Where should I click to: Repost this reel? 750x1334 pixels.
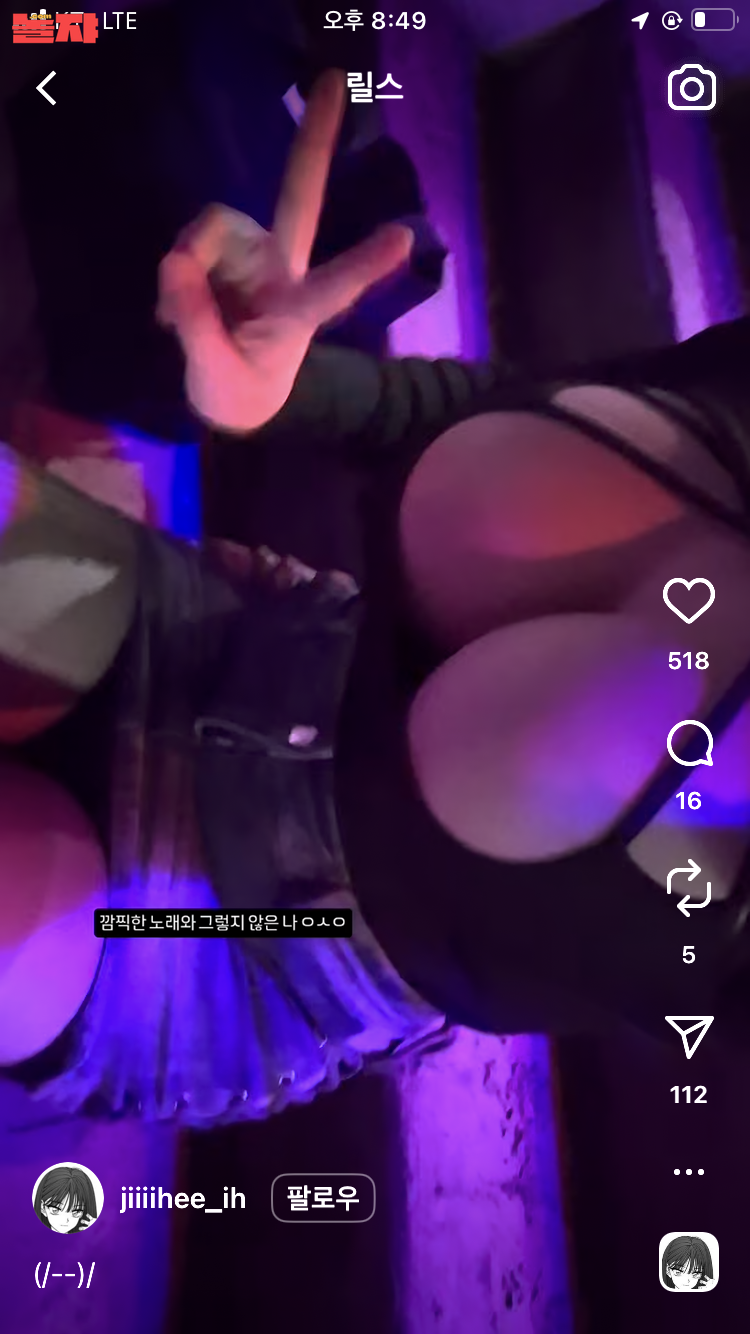coord(688,889)
